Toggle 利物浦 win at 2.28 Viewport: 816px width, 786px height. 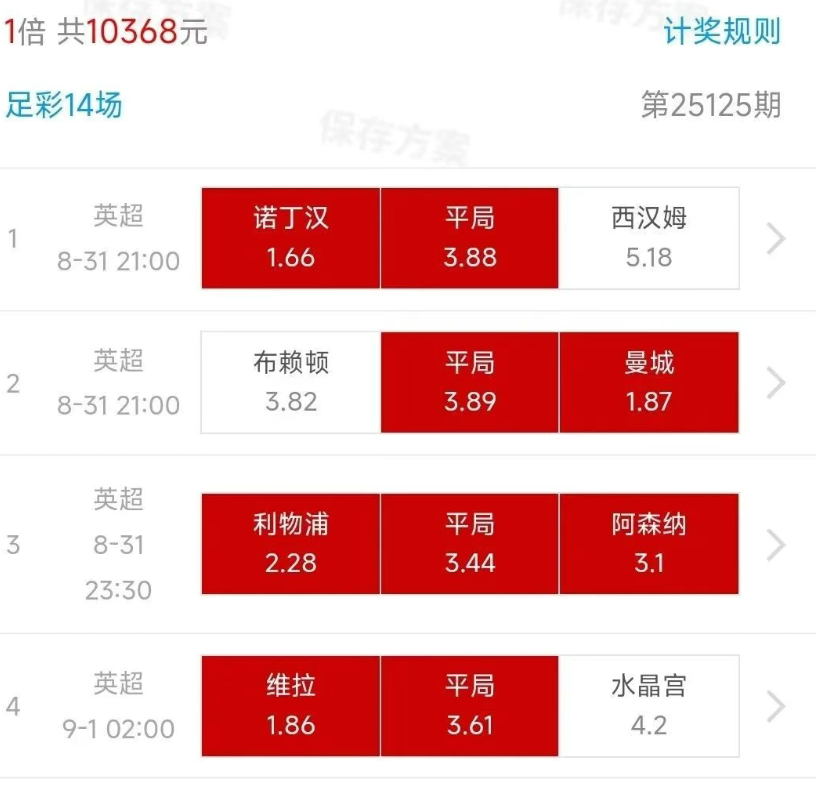(x=291, y=544)
